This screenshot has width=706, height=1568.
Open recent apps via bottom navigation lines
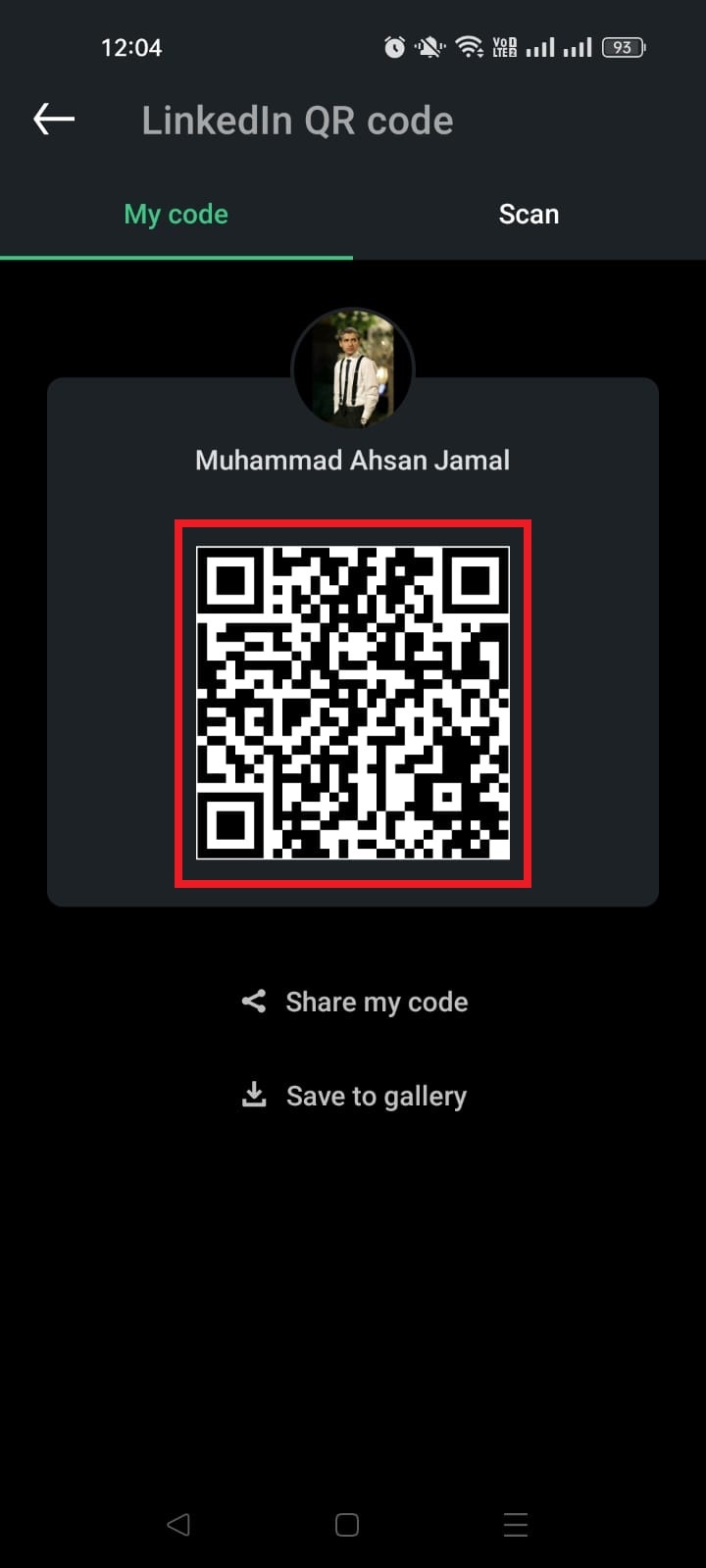[x=515, y=1524]
